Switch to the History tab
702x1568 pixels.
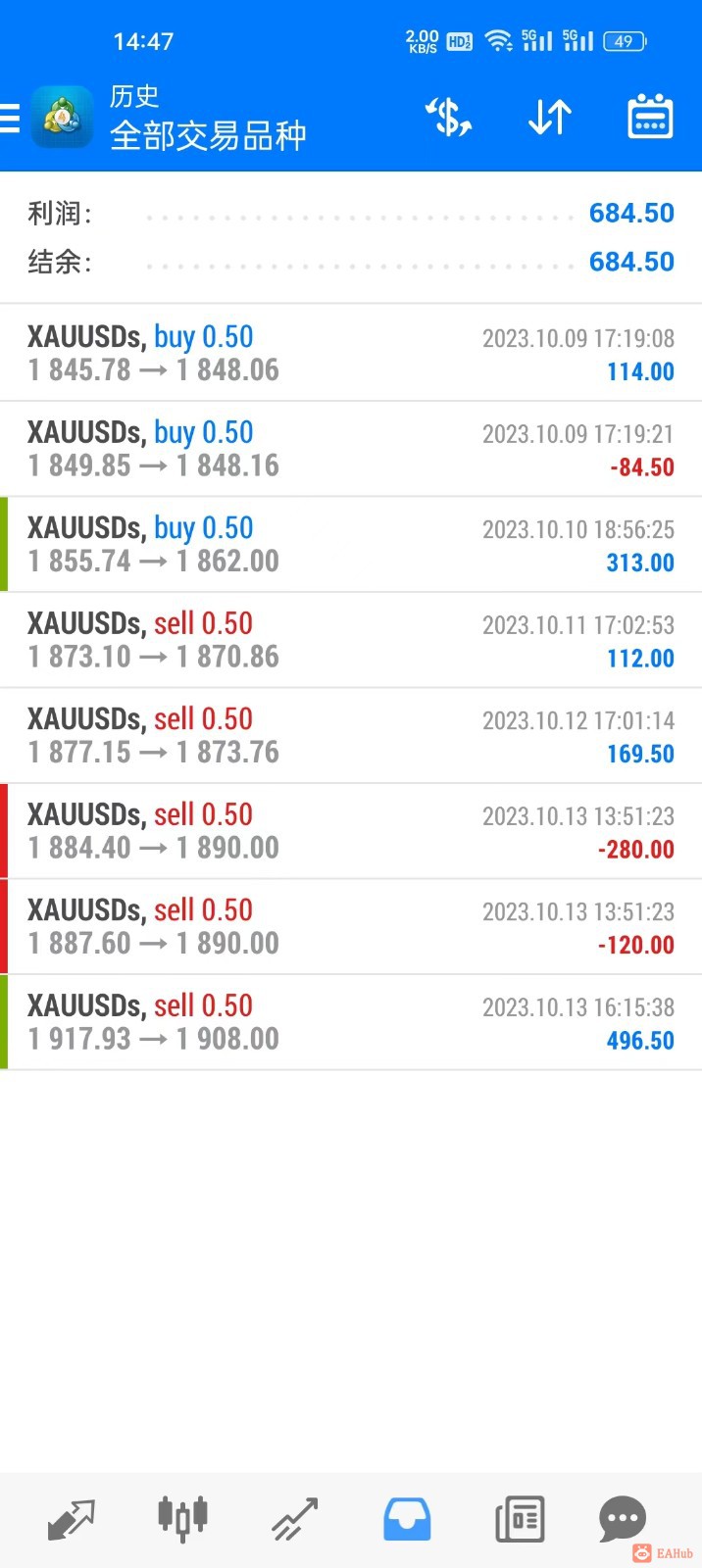click(x=406, y=1518)
